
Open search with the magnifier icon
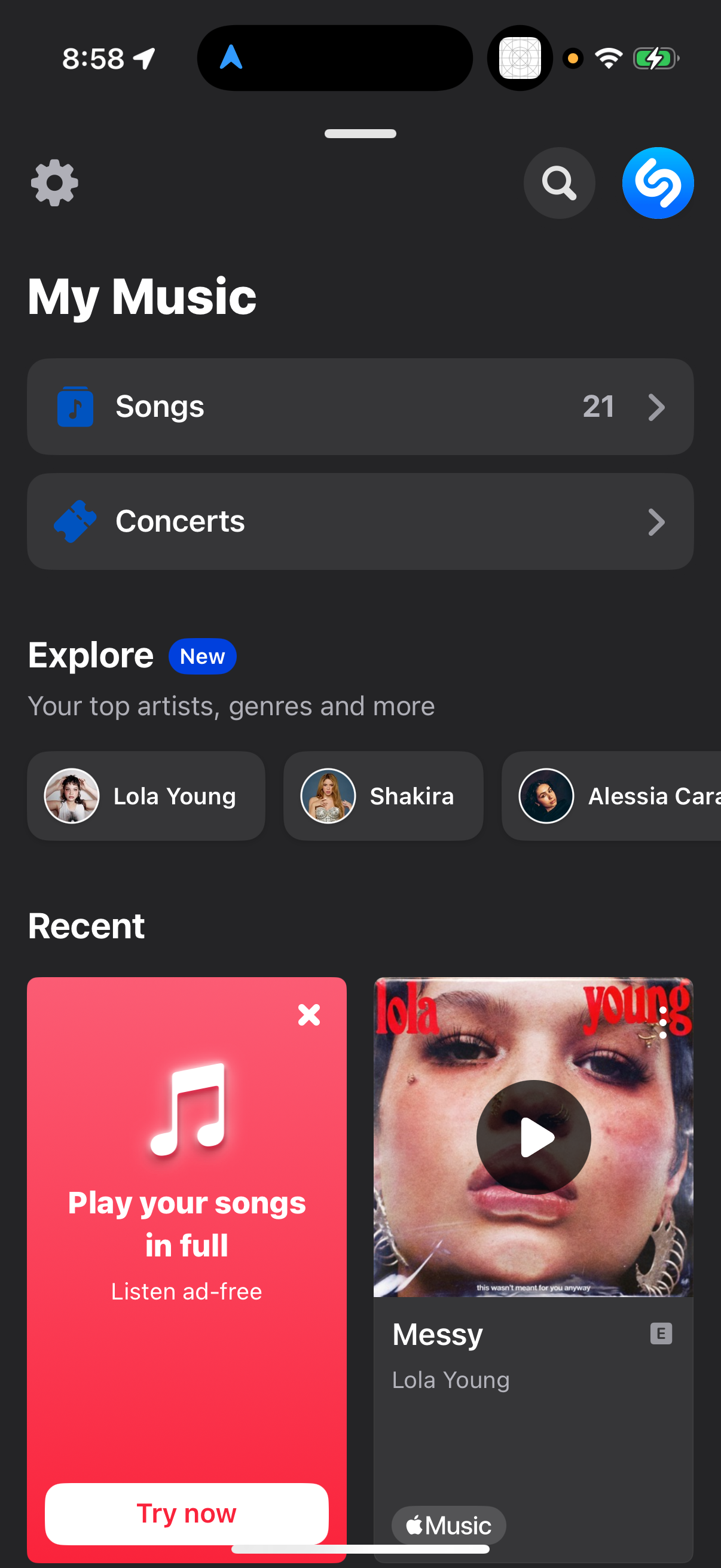click(x=558, y=183)
